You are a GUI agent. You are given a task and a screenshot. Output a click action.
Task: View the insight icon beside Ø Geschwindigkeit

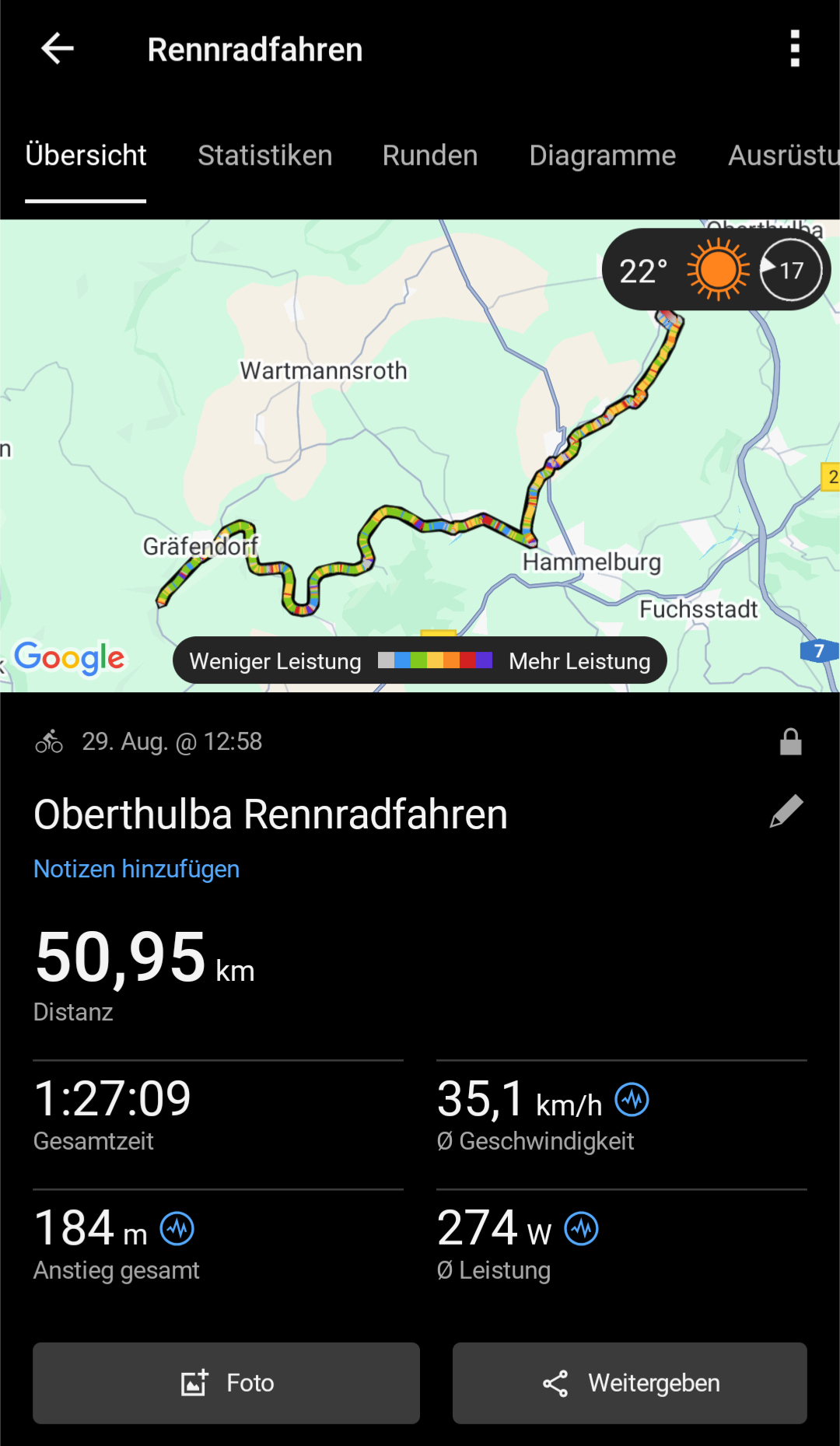(632, 1100)
